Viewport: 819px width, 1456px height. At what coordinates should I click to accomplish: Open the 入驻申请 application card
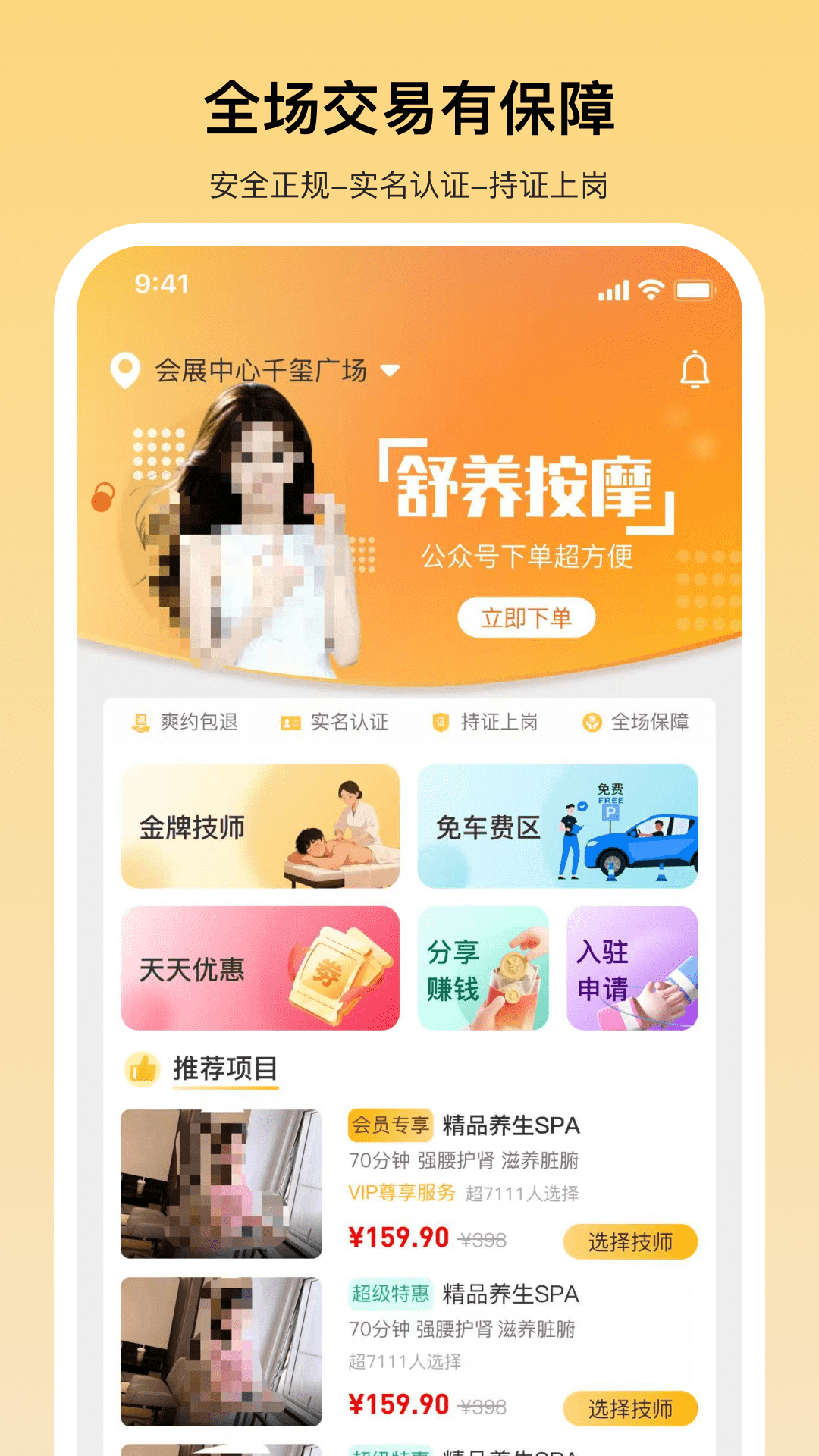635,969
